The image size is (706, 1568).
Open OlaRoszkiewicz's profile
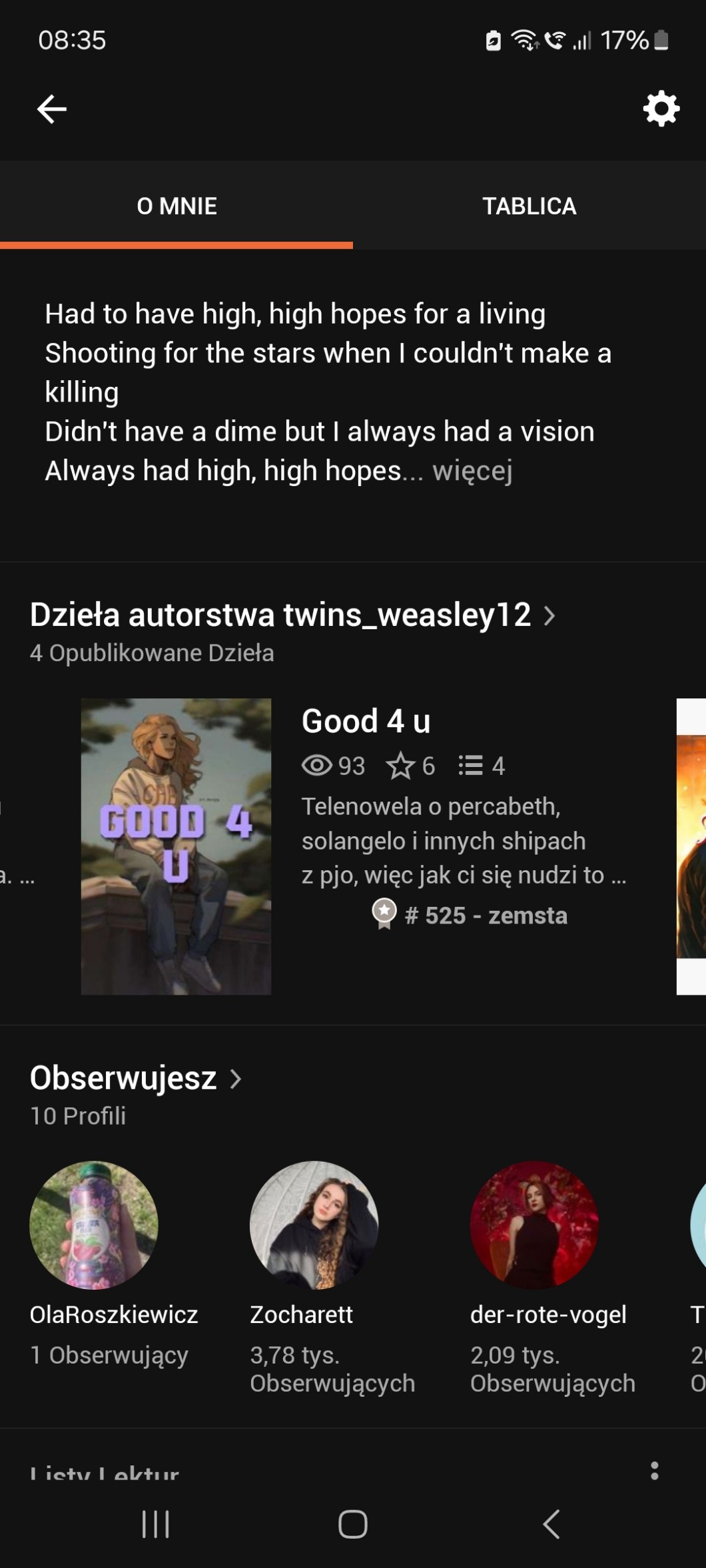pos(94,1226)
